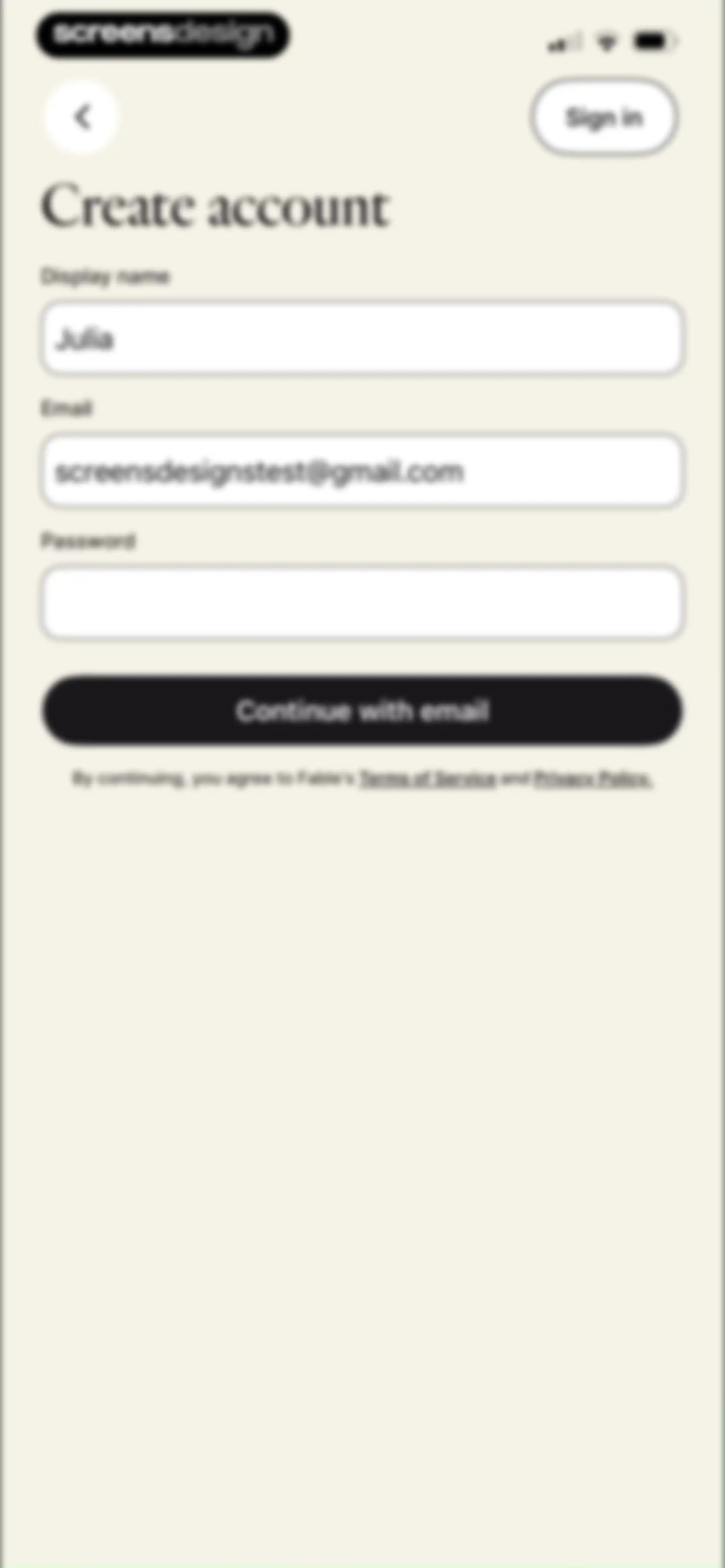Focus the Password field
This screenshot has height=1568, width=725.
363,603
